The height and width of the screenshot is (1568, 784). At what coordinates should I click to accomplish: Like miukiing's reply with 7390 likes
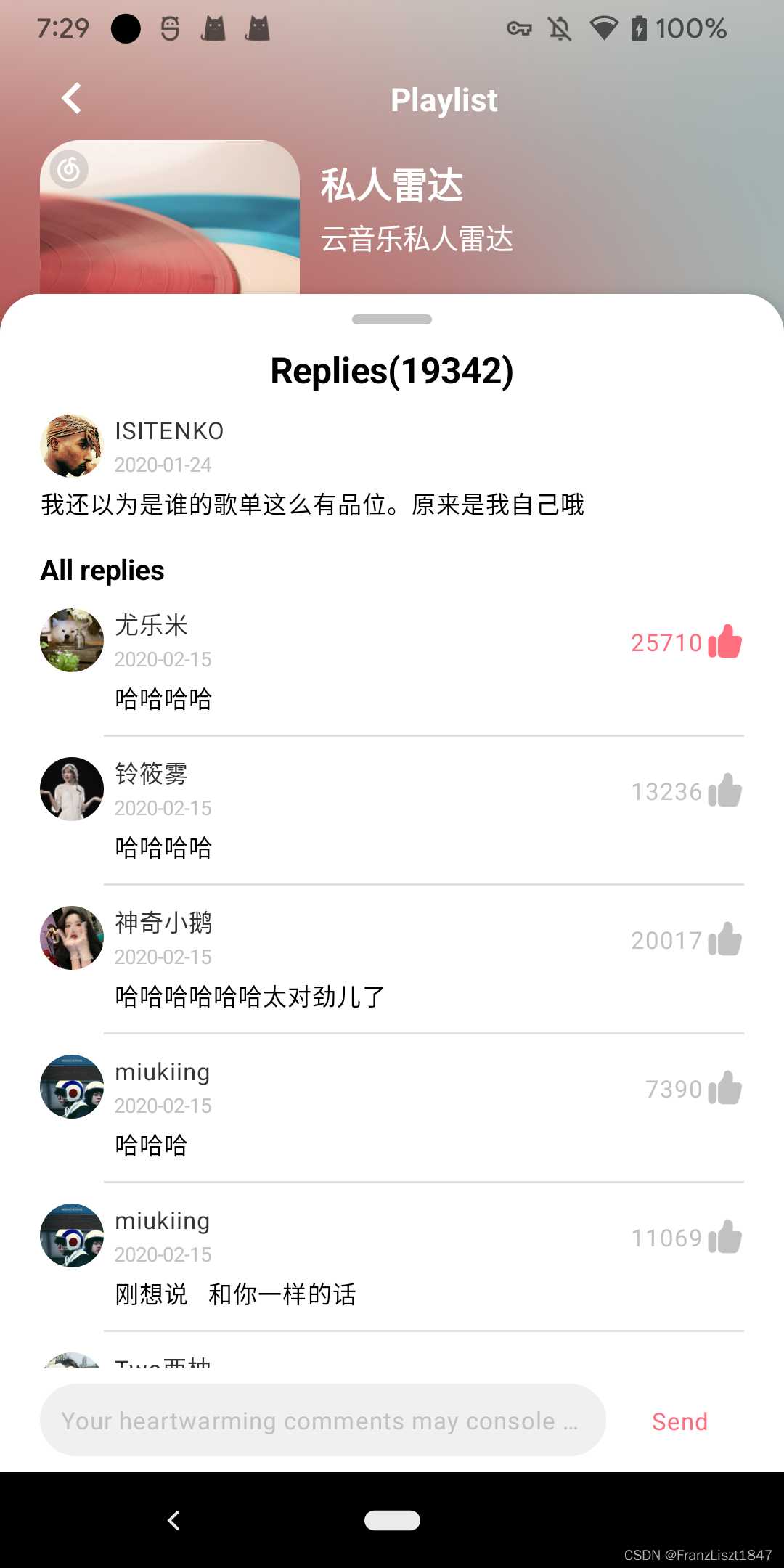pyautogui.click(x=724, y=1088)
